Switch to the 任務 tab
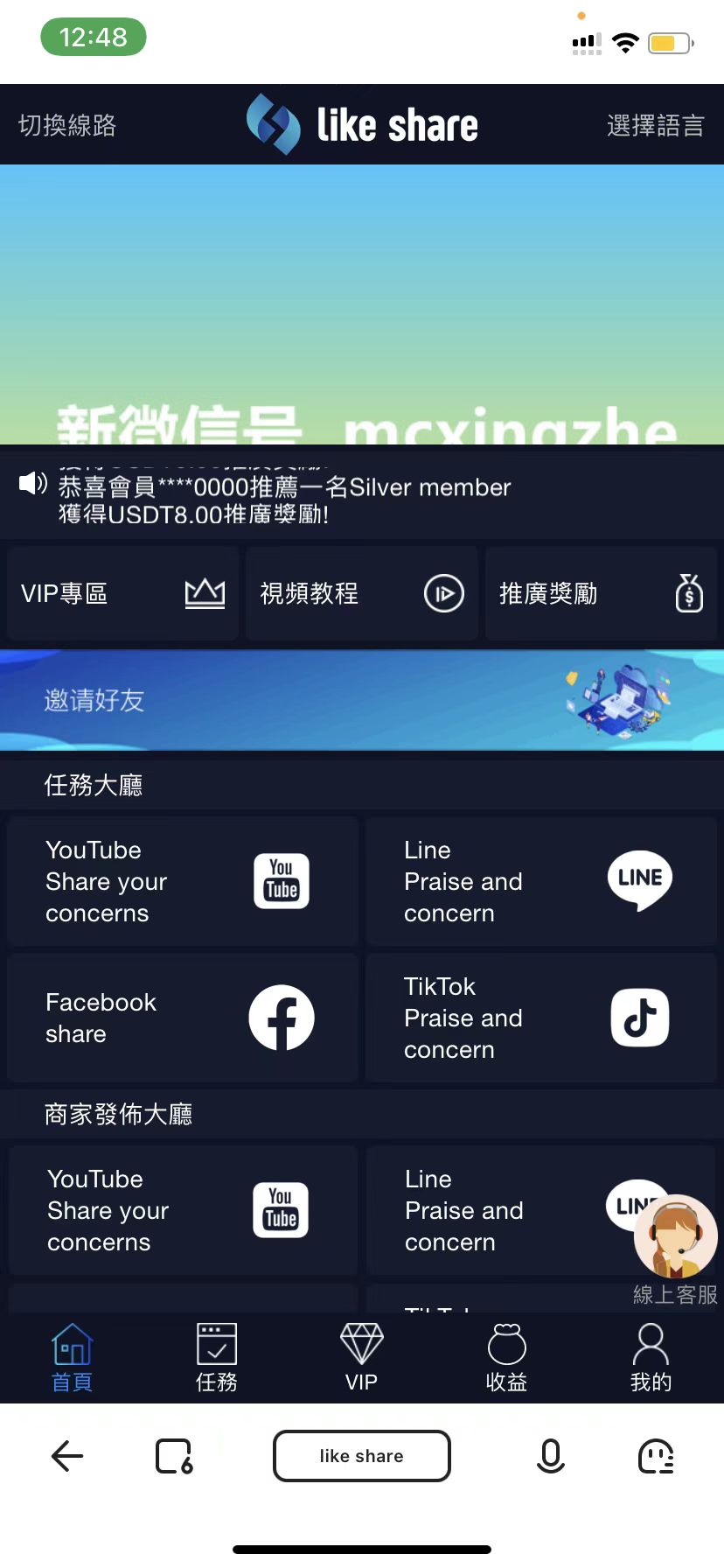The width and height of the screenshot is (724, 1568). pyautogui.click(x=217, y=1356)
